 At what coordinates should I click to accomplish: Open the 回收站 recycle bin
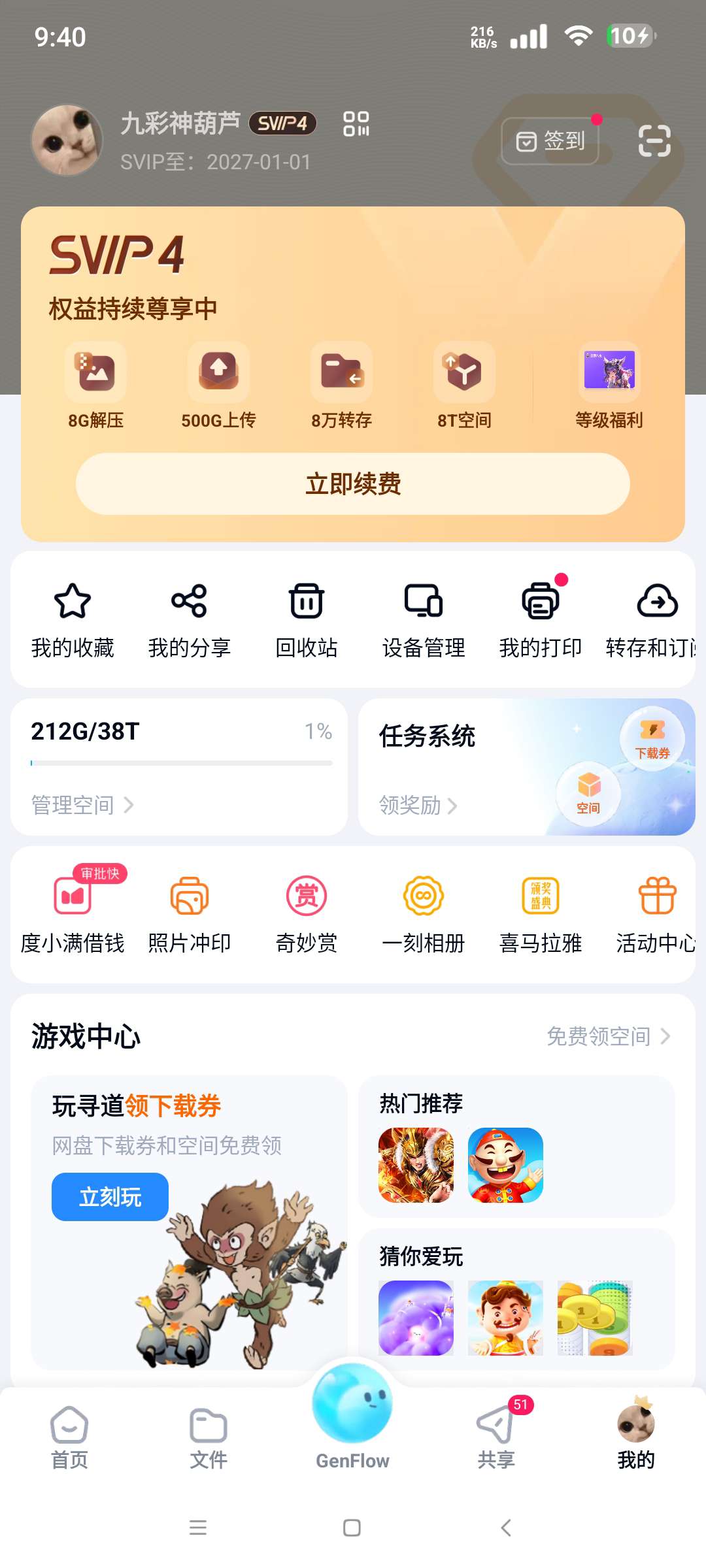305,617
